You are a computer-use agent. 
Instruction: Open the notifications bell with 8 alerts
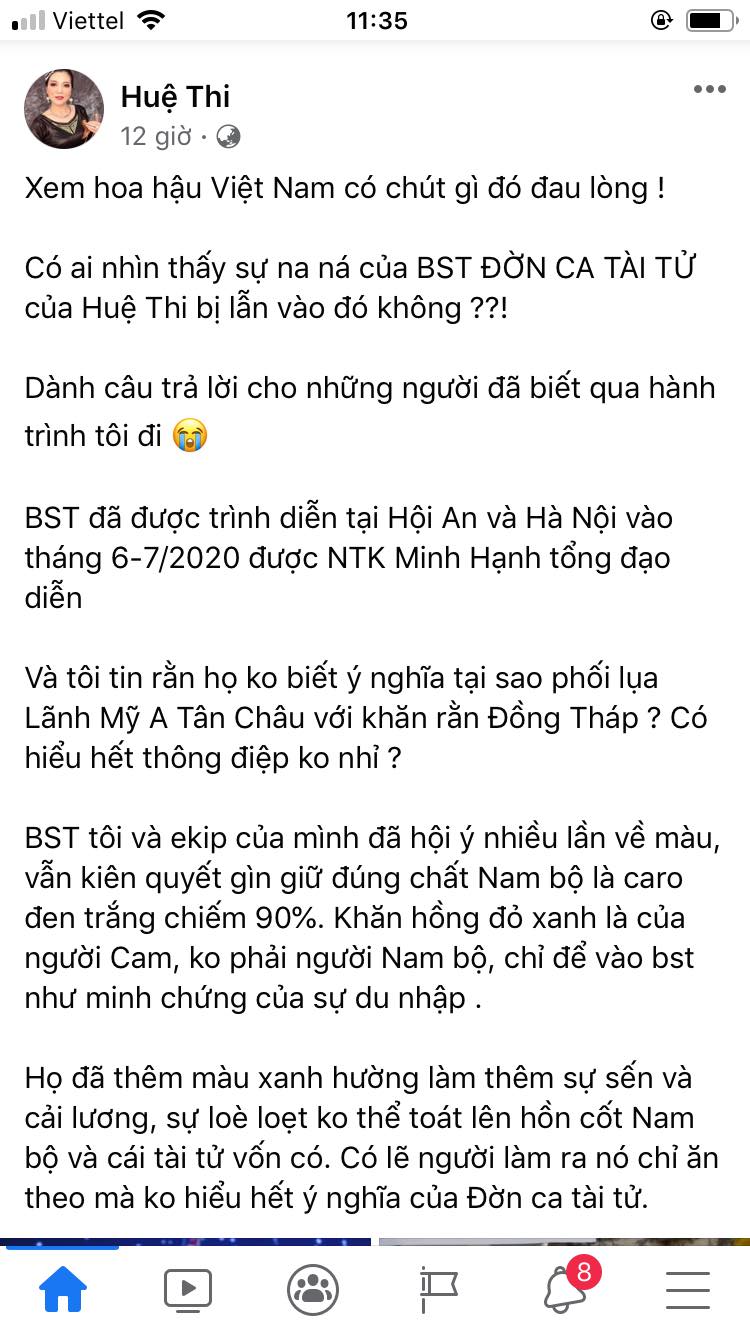pos(567,1287)
